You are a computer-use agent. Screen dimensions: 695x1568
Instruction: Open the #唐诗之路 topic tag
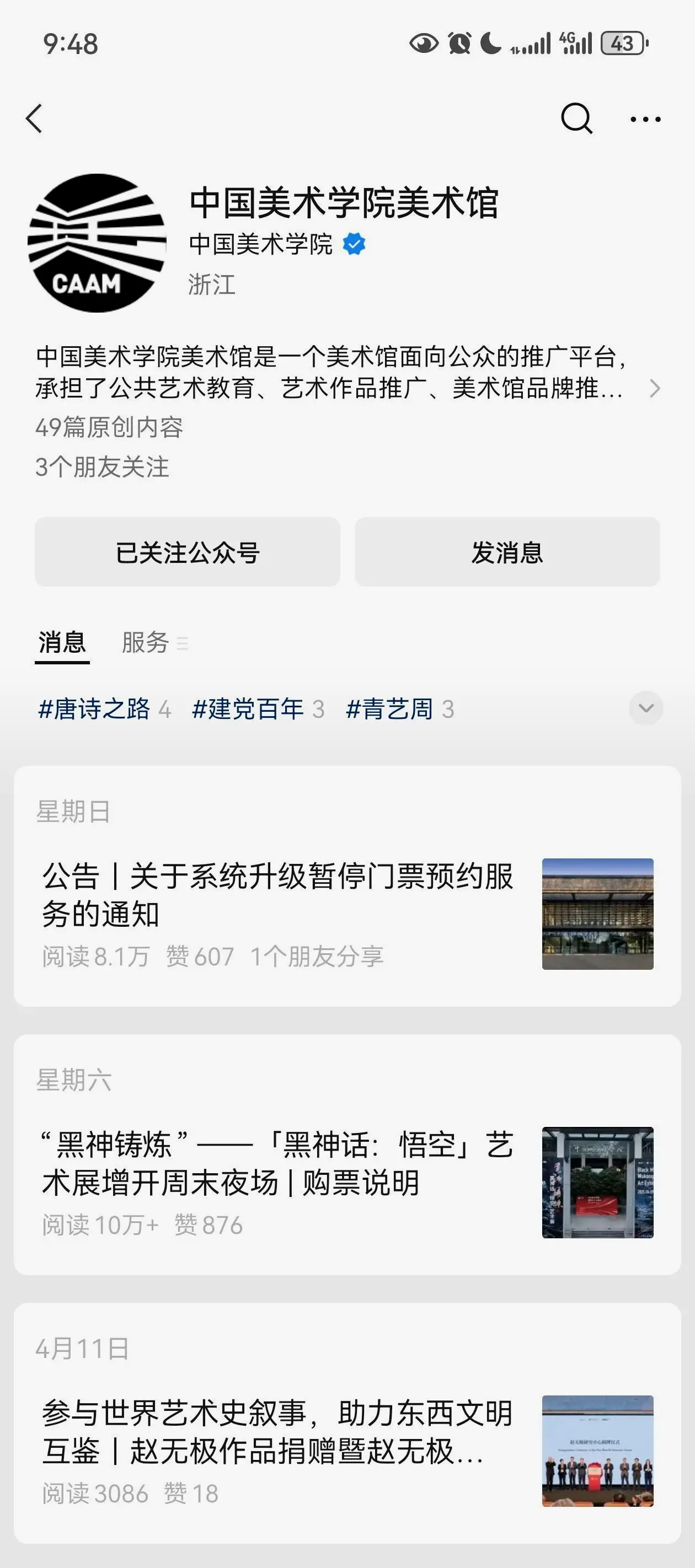coord(104,709)
